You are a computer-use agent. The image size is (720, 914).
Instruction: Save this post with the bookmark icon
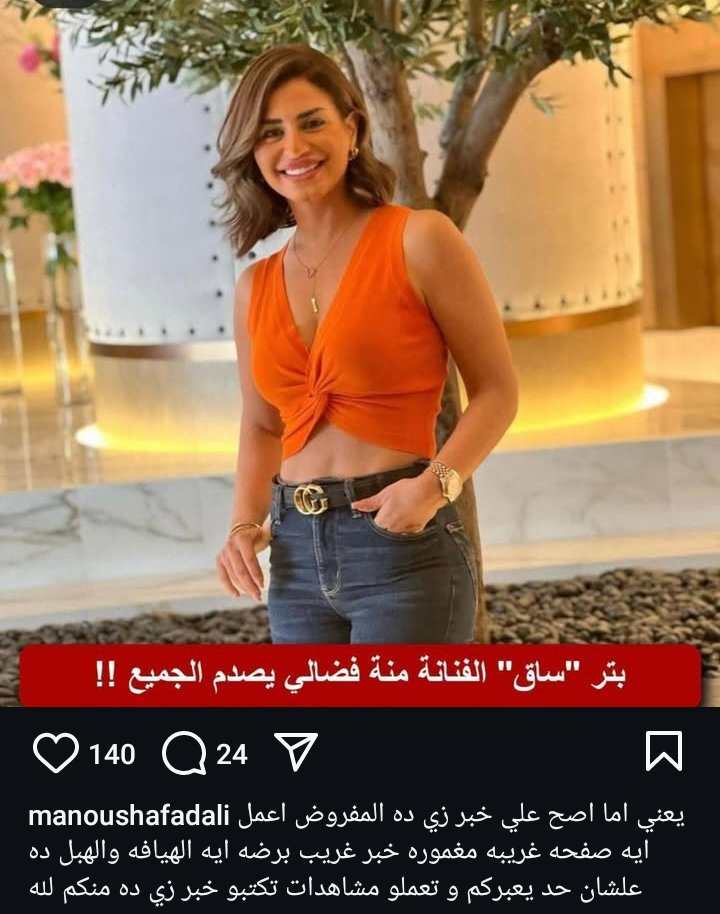point(664,751)
